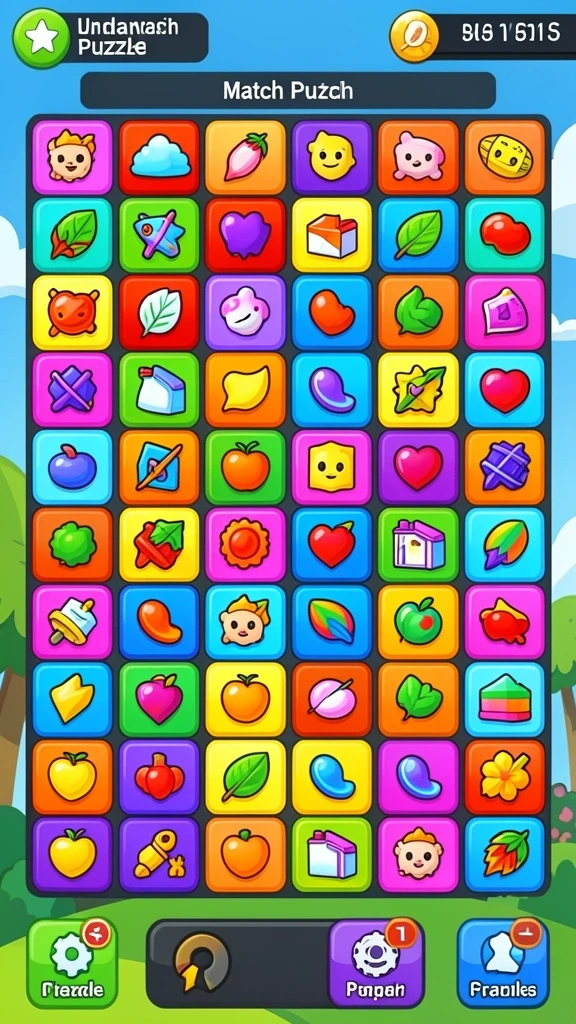Choose the green broccoli tile on orange

72,544
